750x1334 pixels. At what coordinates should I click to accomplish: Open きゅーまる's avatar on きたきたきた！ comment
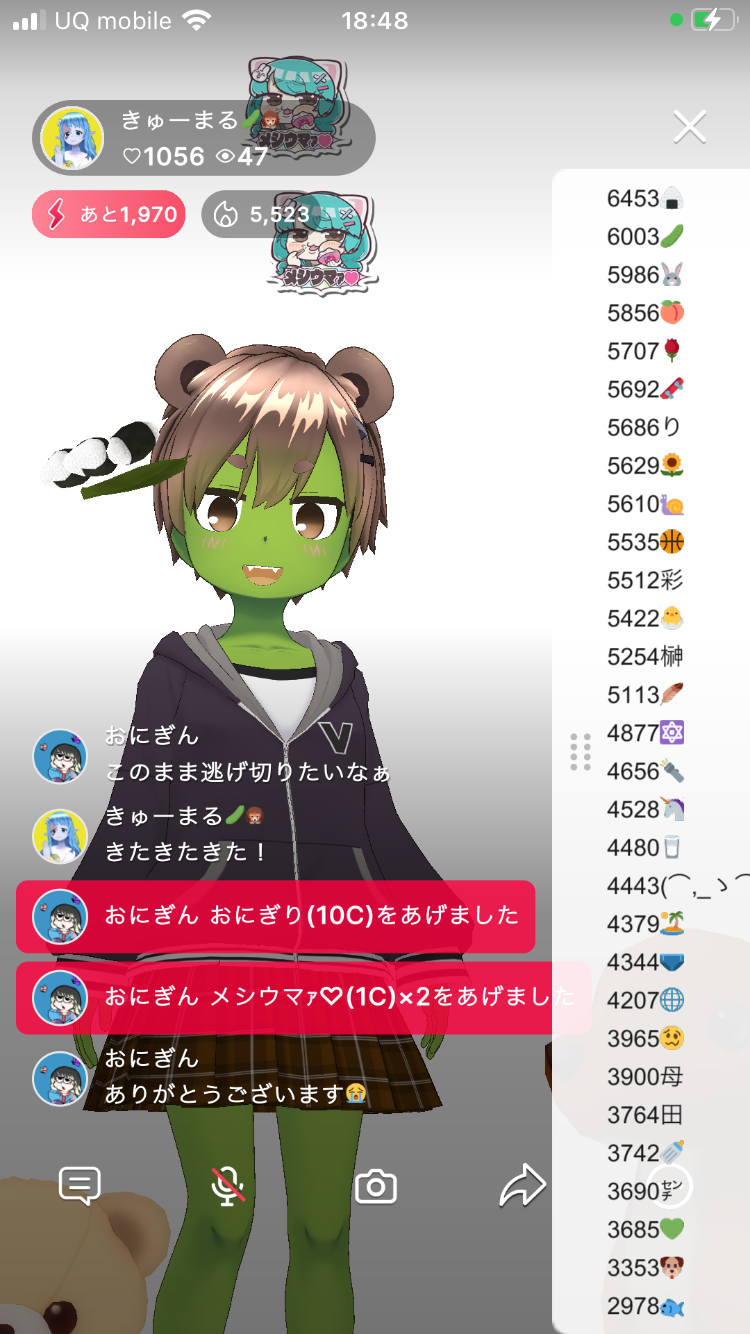click(60, 836)
